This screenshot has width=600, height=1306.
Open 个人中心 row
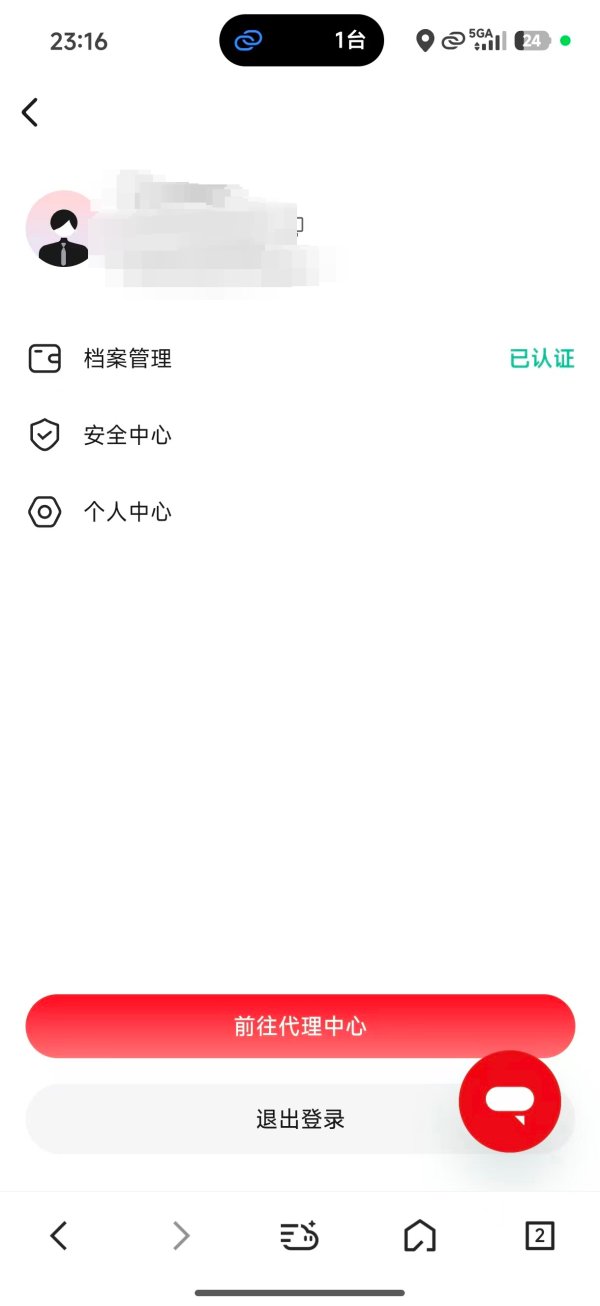[x=300, y=513]
